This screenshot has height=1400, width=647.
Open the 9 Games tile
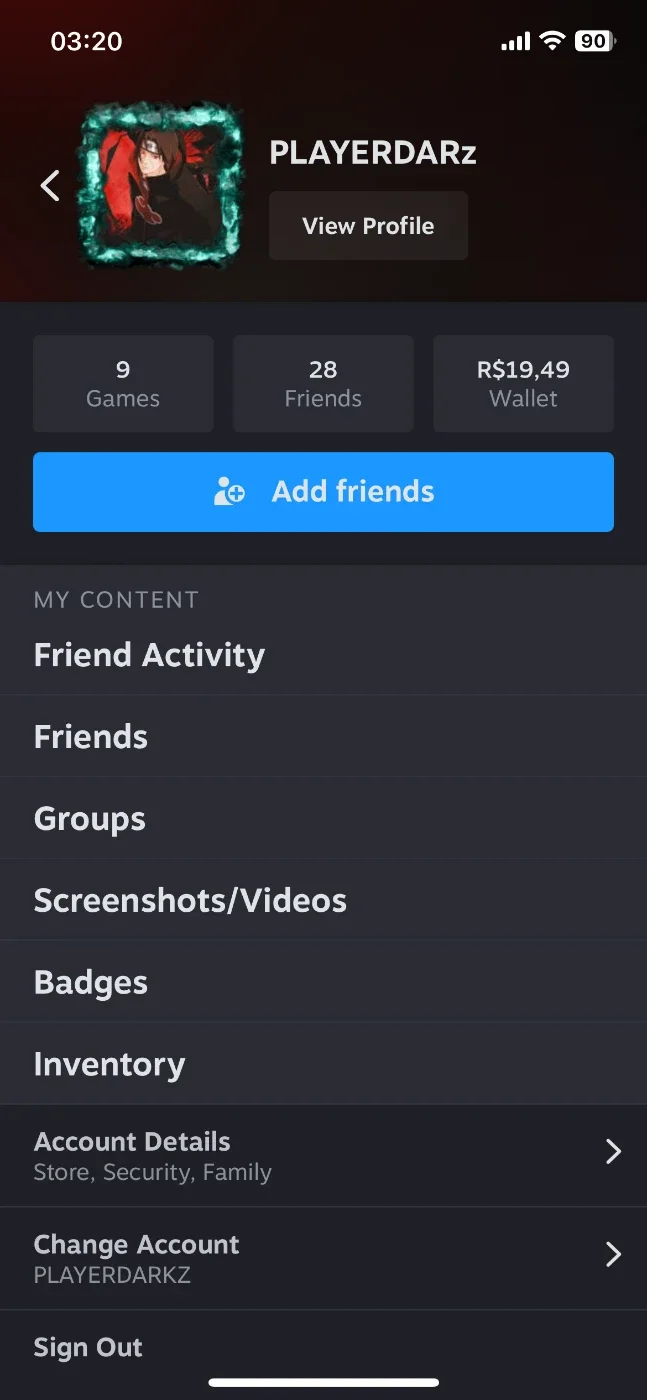coord(123,384)
